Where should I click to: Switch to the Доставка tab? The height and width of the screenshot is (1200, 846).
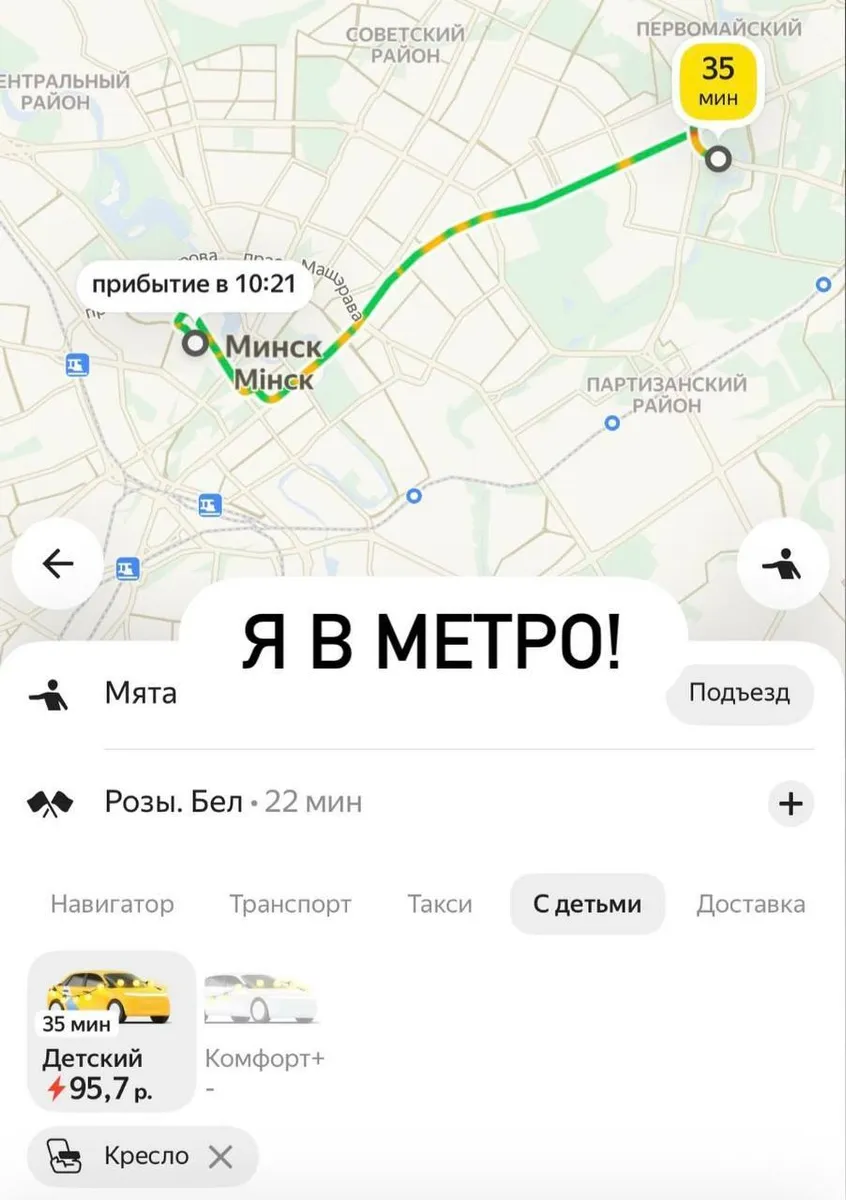[x=750, y=904]
